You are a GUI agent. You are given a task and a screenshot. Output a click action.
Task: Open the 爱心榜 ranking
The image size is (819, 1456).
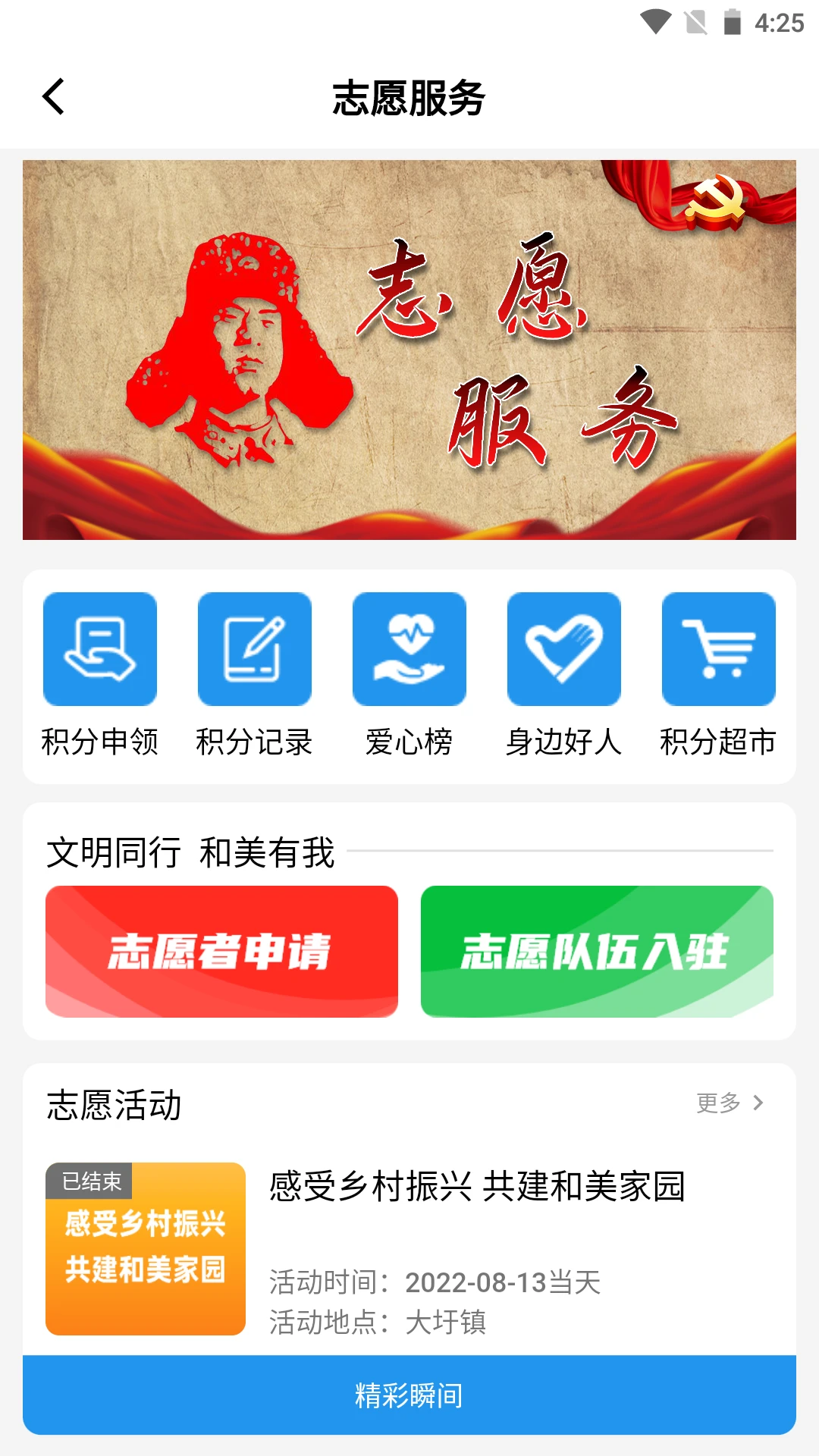[409, 673]
